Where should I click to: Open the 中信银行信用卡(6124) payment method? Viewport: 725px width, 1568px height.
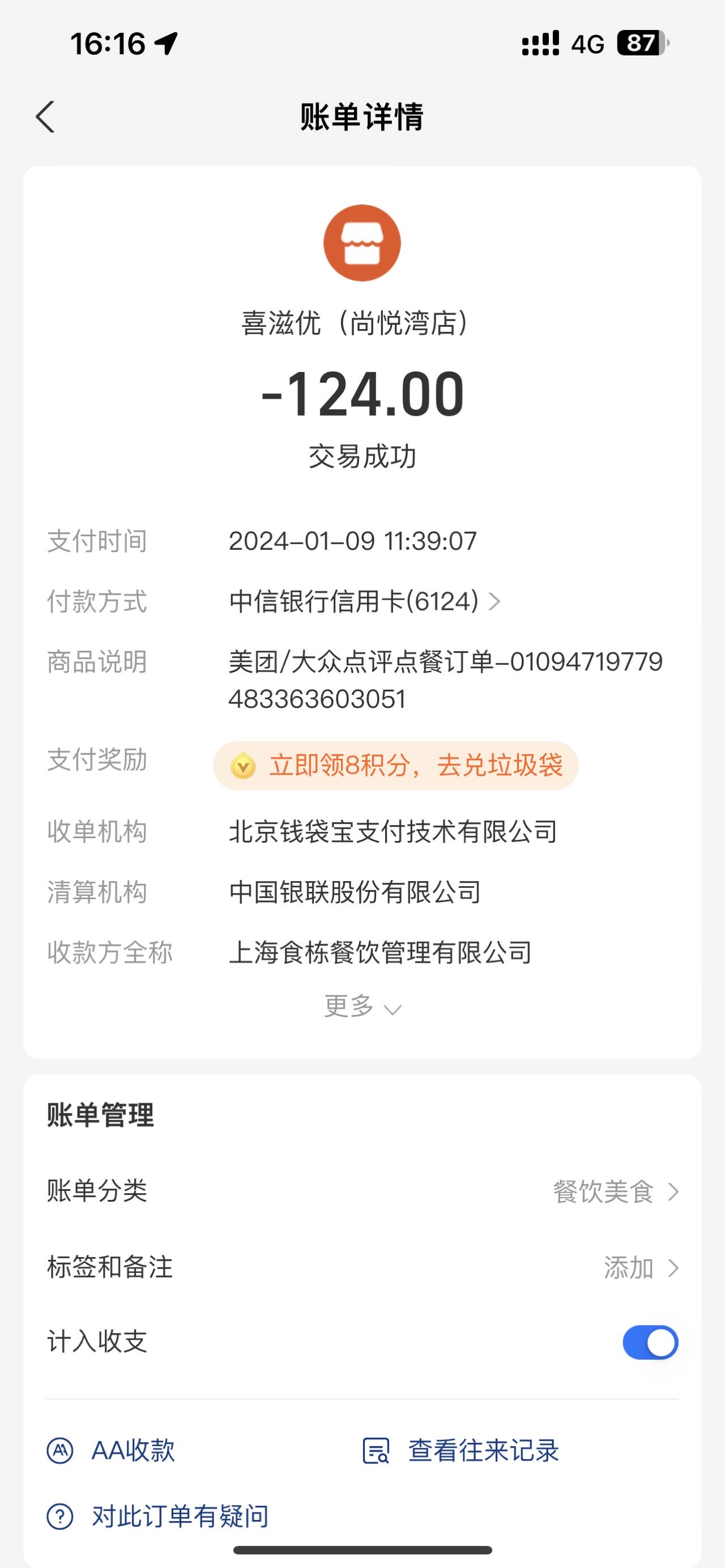pyautogui.click(x=365, y=601)
